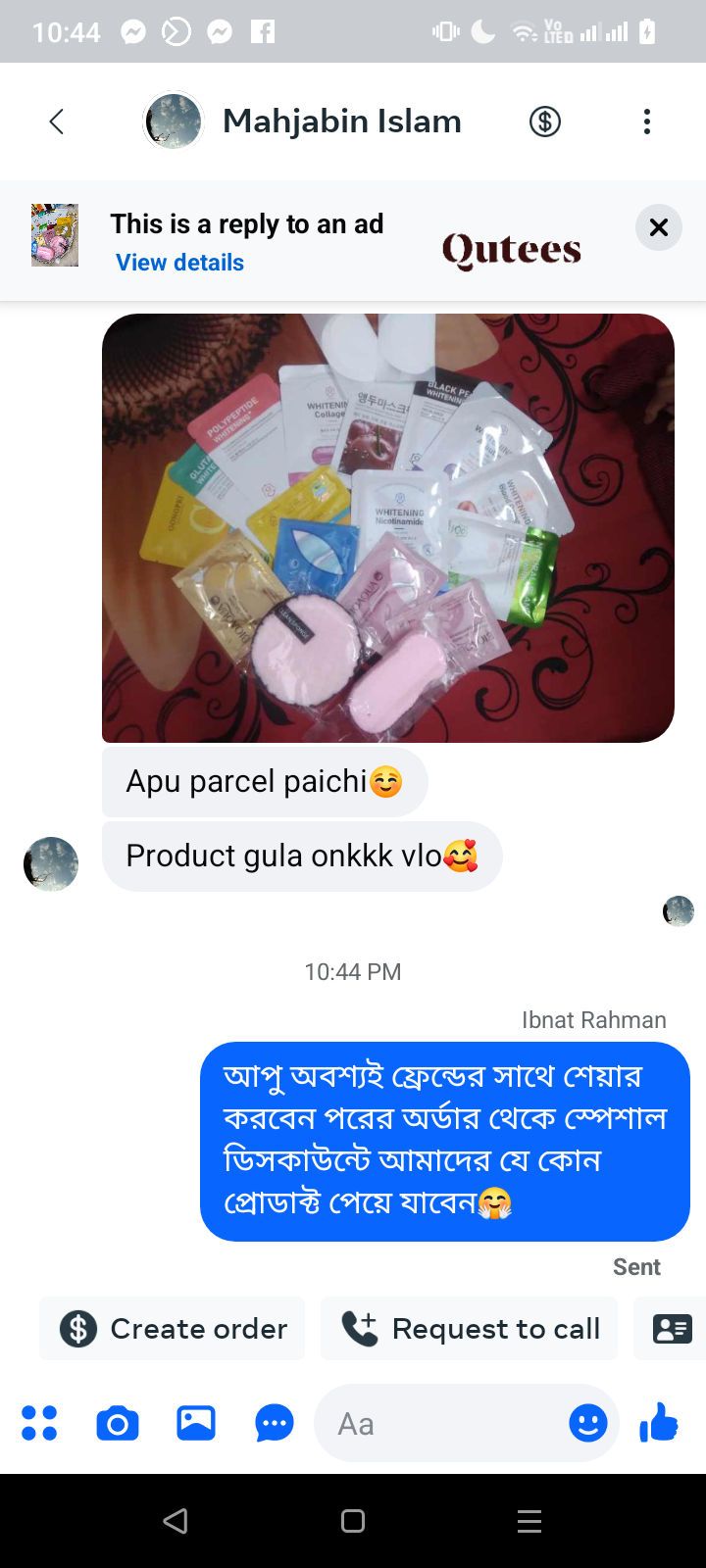
Task: Send a thumbs-up like
Action: pyautogui.click(x=659, y=1422)
